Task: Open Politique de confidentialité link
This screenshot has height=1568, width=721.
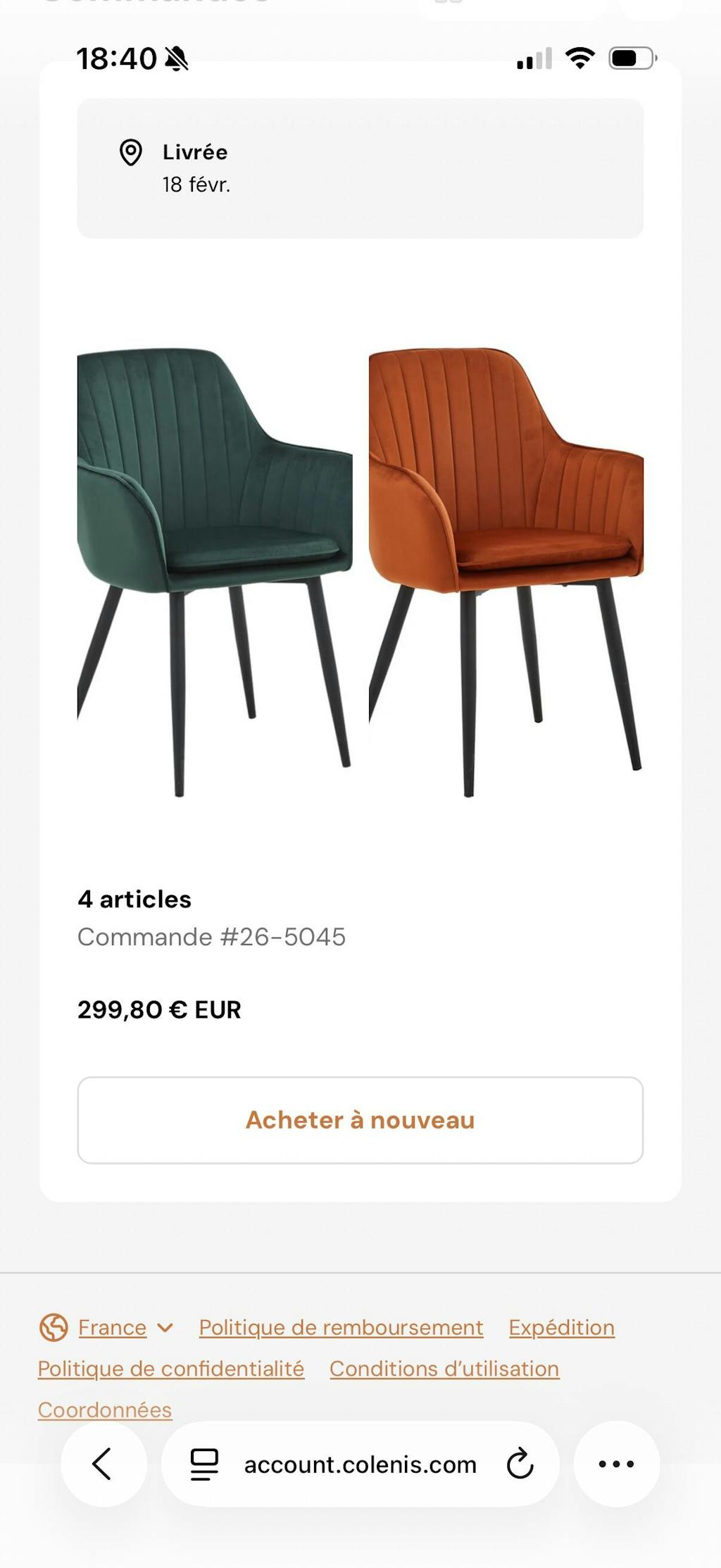Action: tap(170, 1369)
